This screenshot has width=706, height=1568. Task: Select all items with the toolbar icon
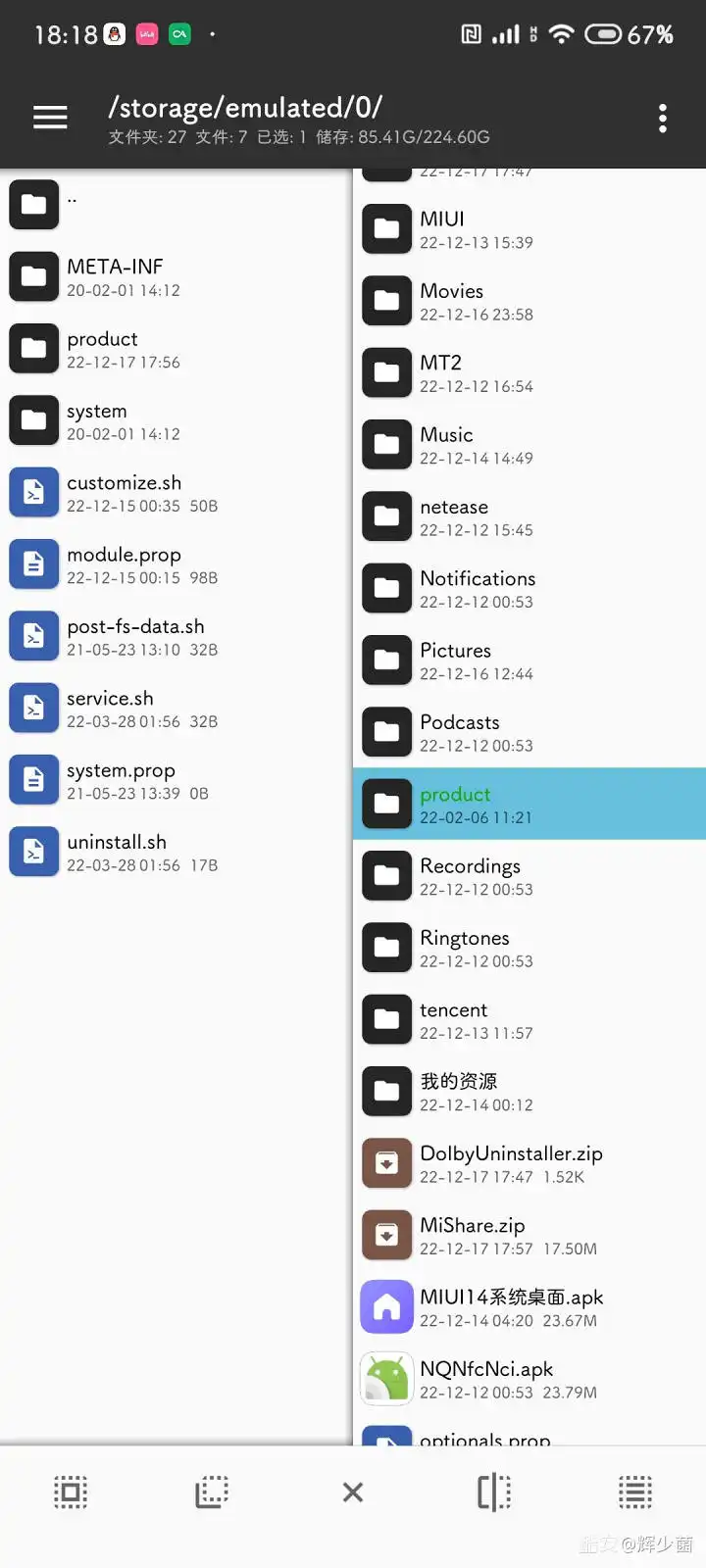pyautogui.click(x=71, y=1493)
